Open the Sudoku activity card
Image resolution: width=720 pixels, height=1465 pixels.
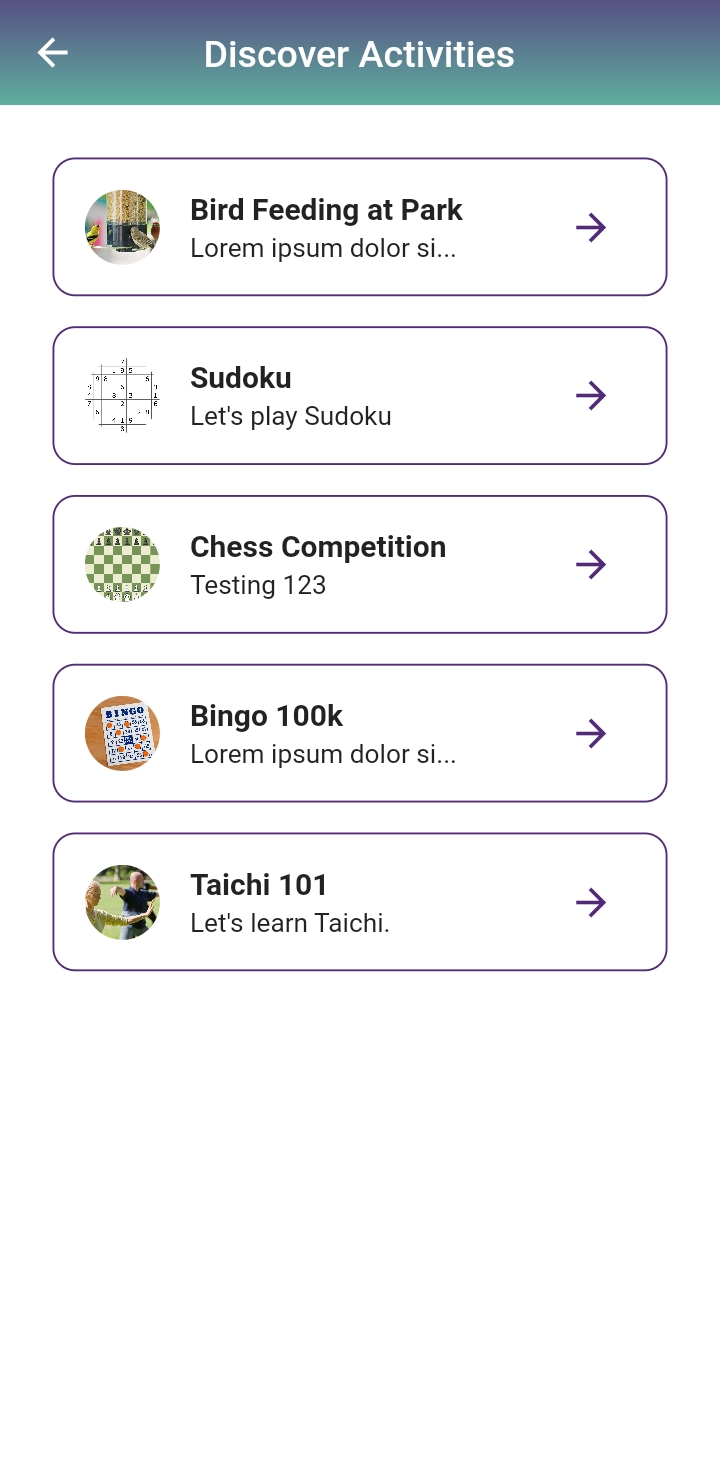click(x=359, y=395)
